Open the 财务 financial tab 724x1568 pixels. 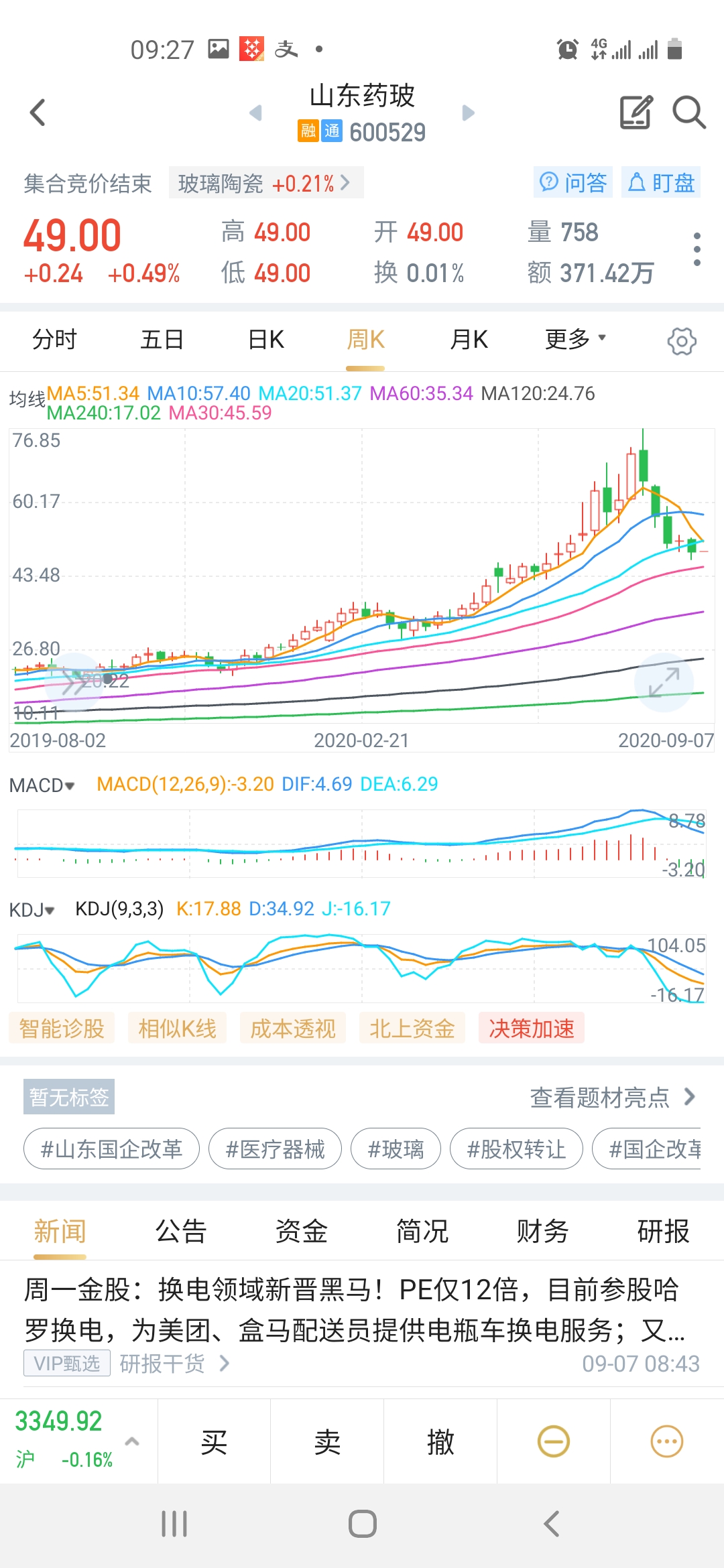(x=543, y=1231)
